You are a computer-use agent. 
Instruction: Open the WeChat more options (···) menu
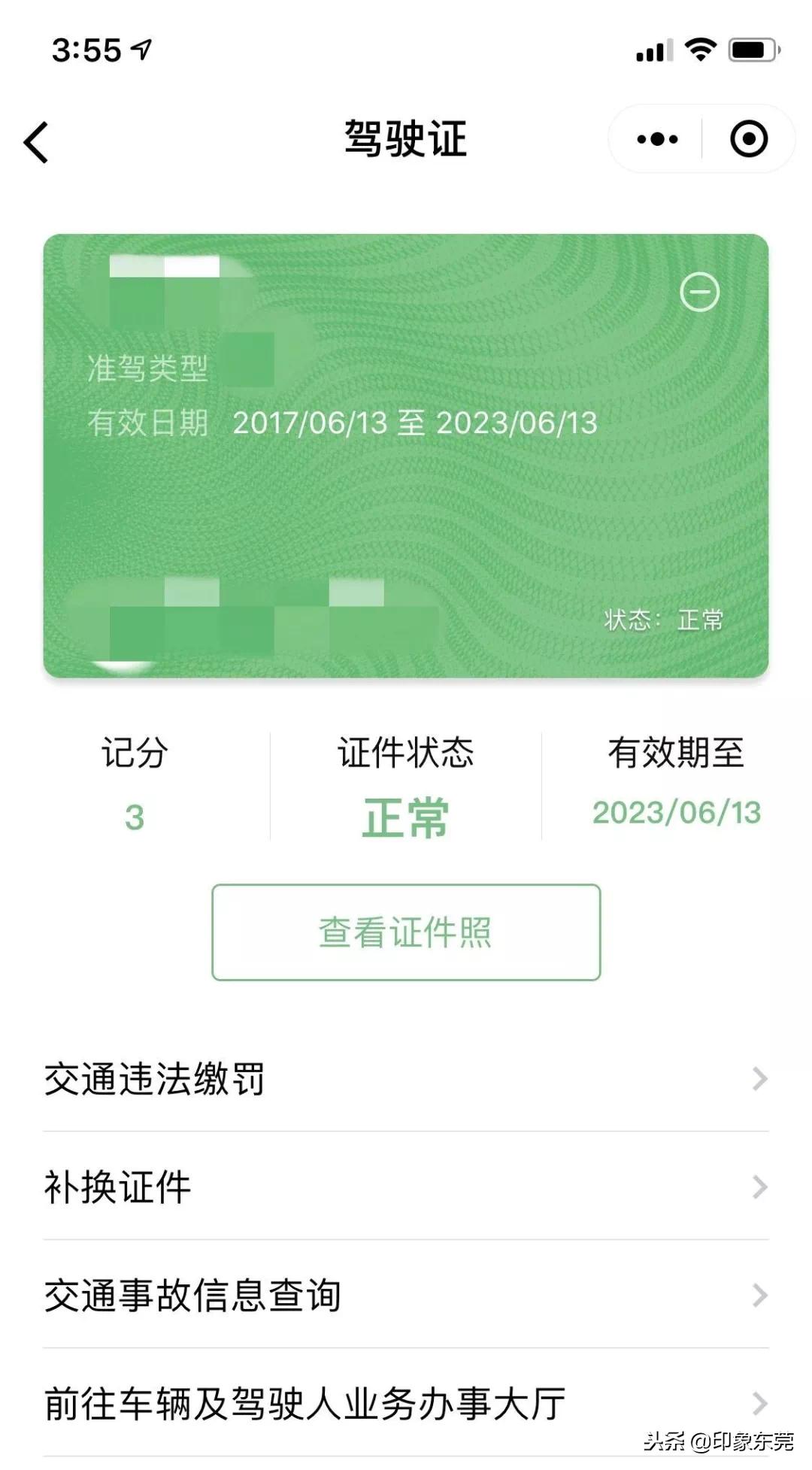[x=656, y=139]
